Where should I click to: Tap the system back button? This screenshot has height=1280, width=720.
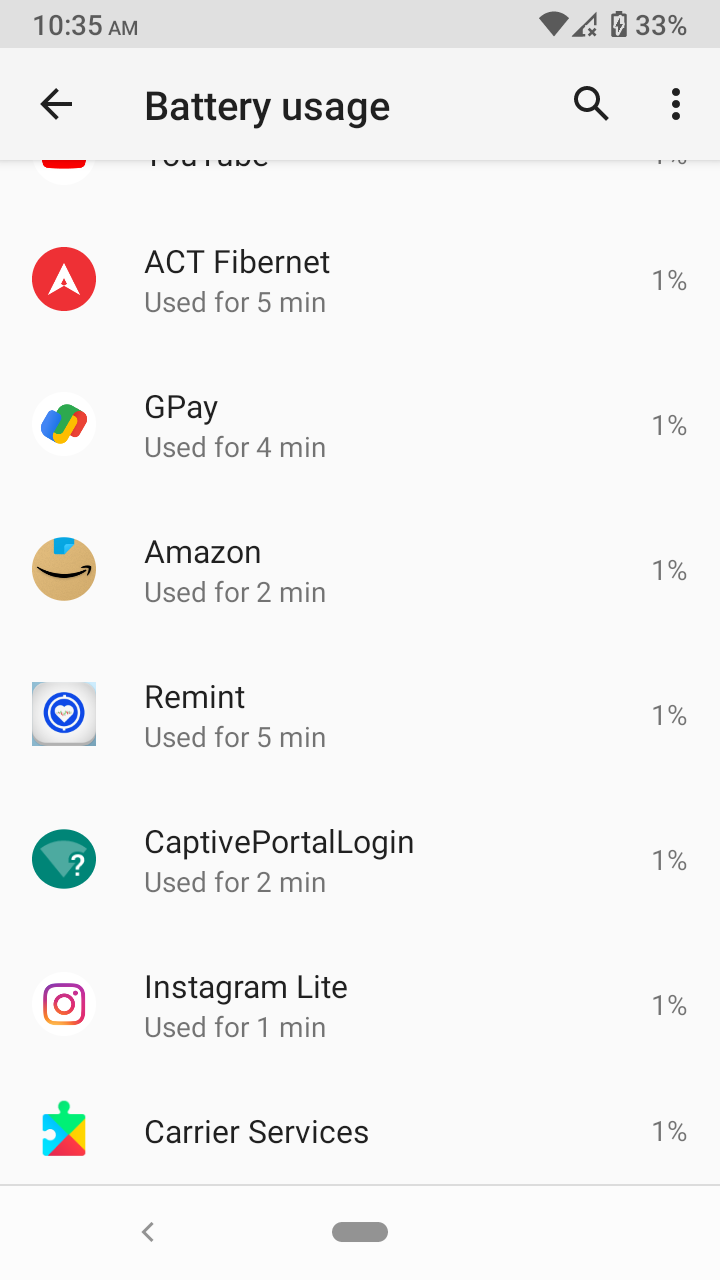[148, 1232]
